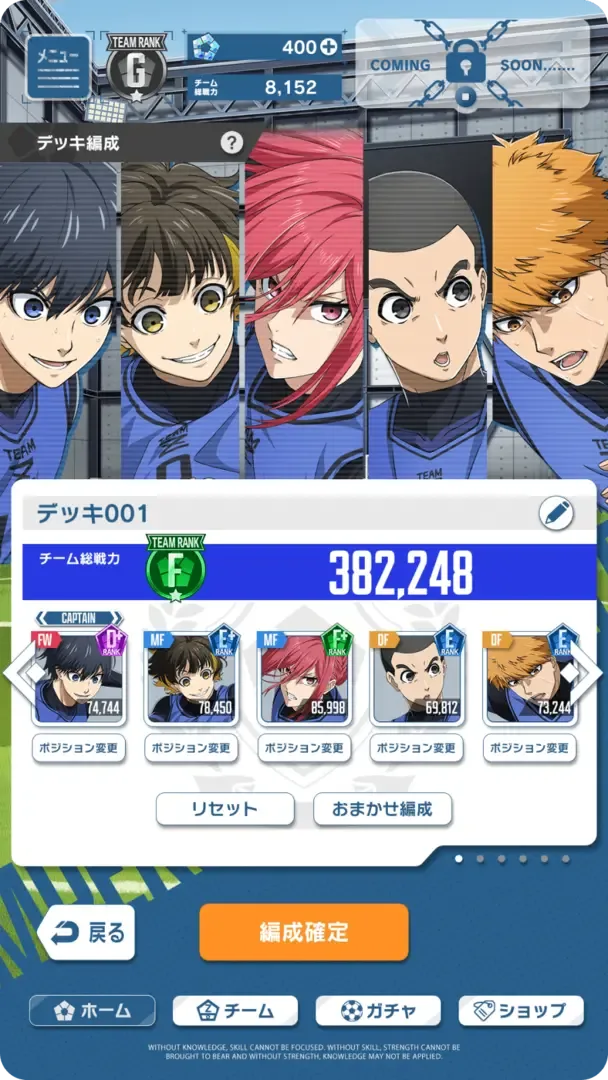Select the DF card rated 73,244
Screen dimensions: 608x1080
pyautogui.click(x=528, y=678)
